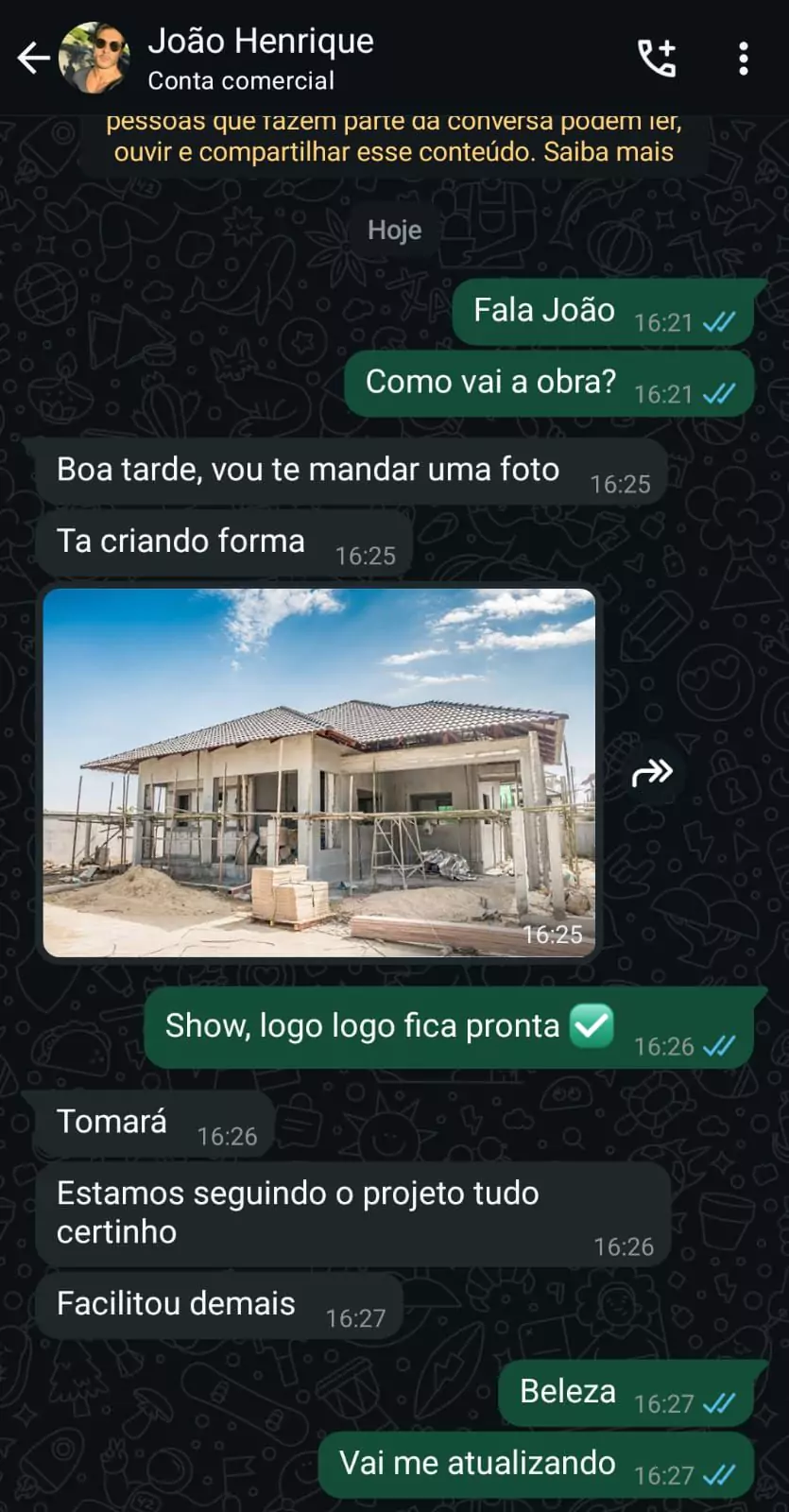Select the Como vai a obra message bubble
The image size is (789, 1512).
[491, 382]
